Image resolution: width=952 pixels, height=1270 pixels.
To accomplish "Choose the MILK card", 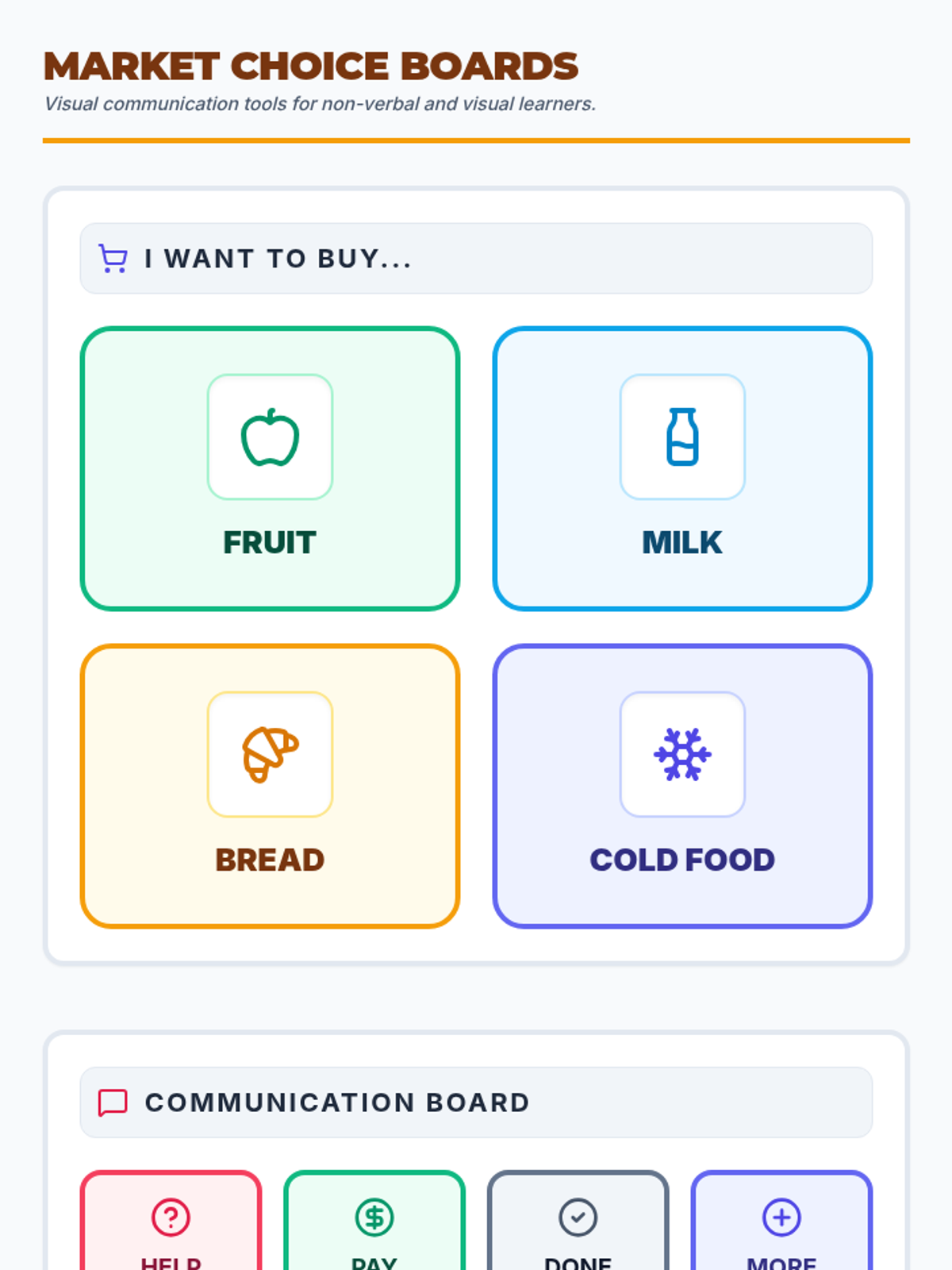I will pos(682,468).
